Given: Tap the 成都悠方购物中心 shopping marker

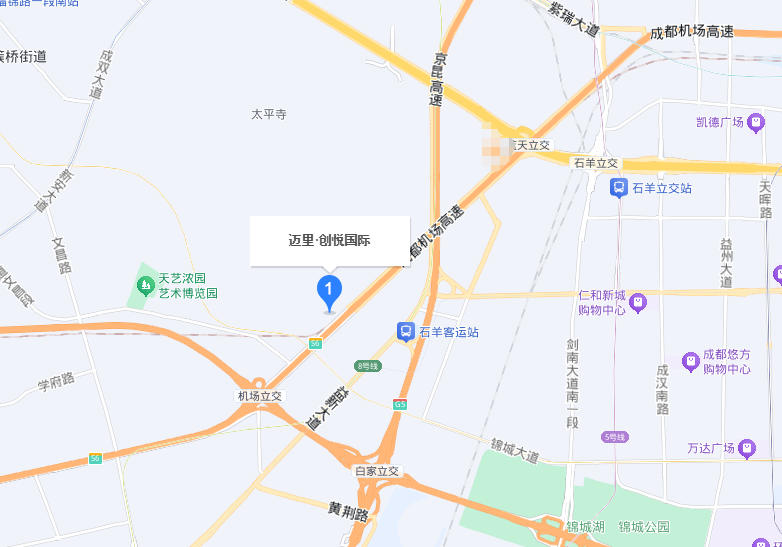Looking at the screenshot, I should click(x=690, y=361).
